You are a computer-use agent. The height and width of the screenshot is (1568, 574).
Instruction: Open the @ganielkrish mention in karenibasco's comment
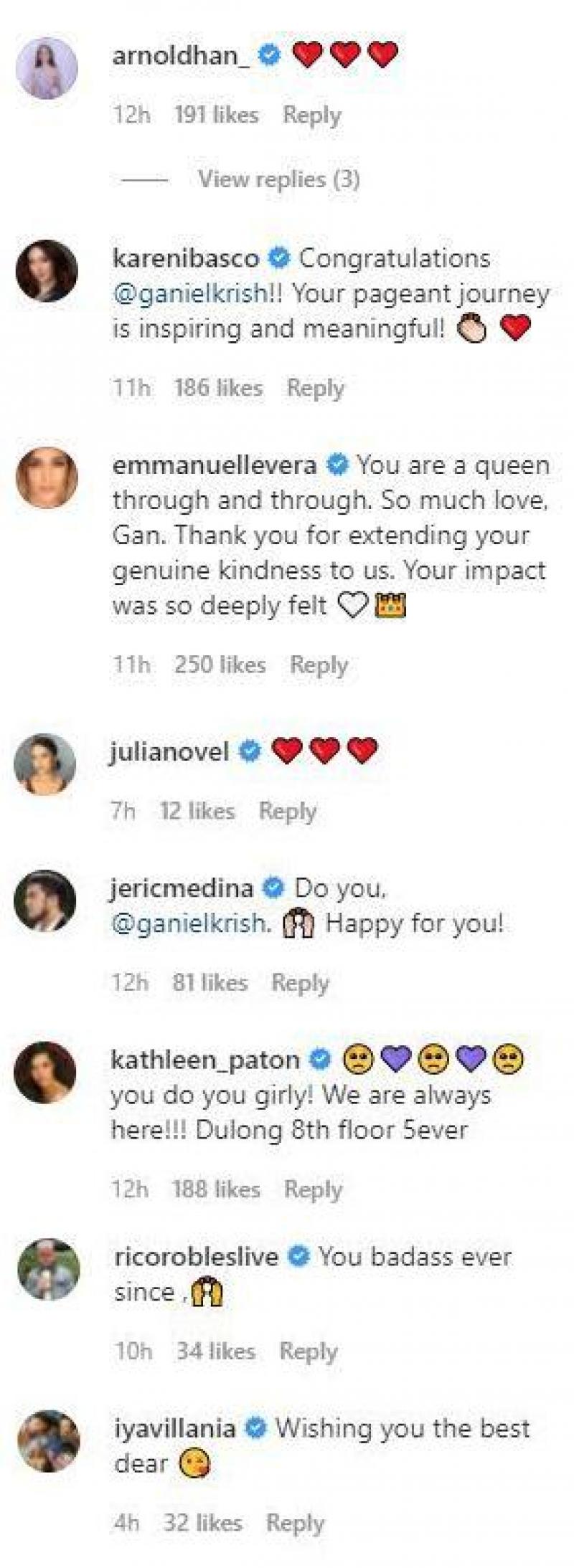189,294
